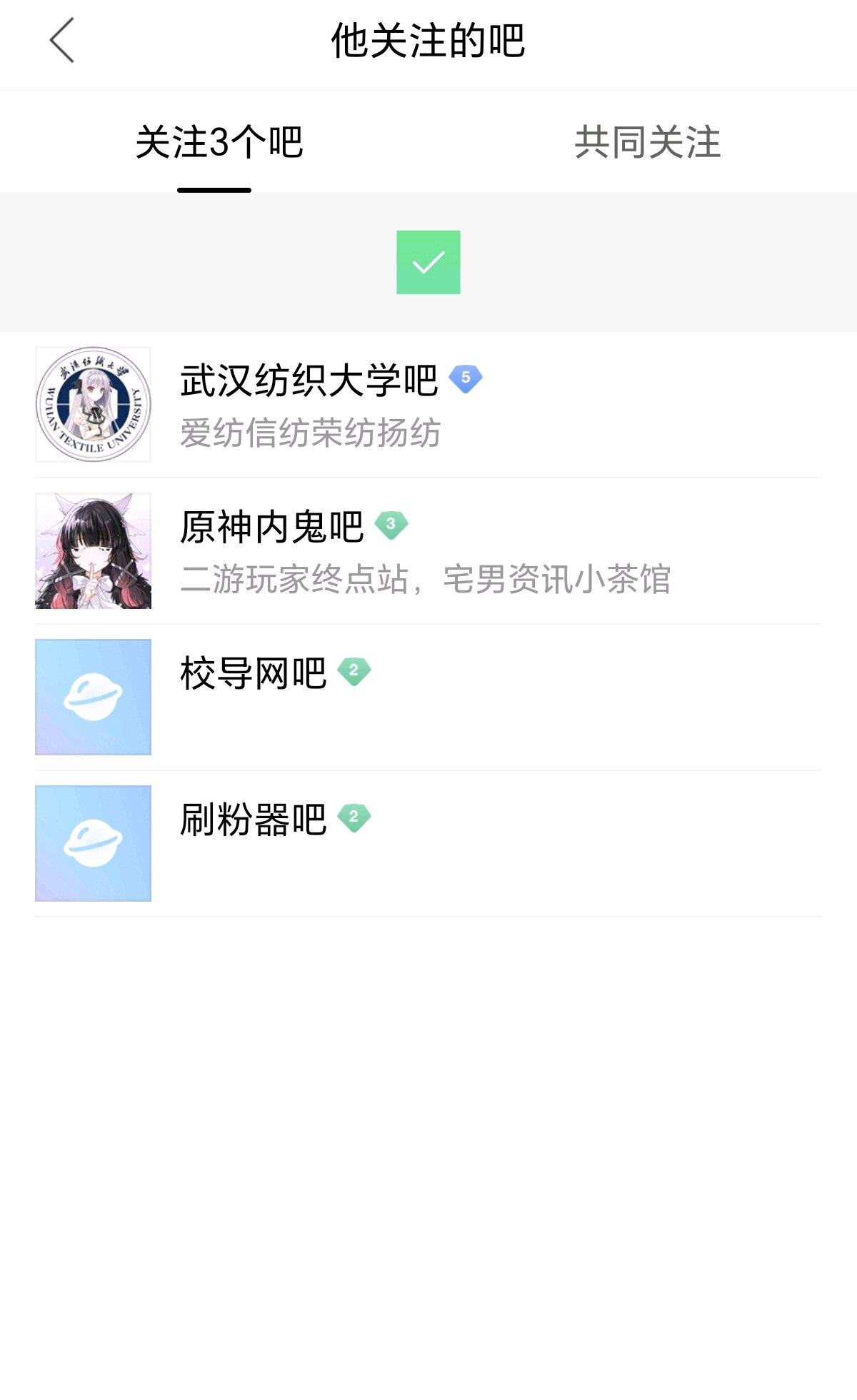The width and height of the screenshot is (857, 1400).
Task: Open 武汉纺织大学吧 forum
Action: [x=309, y=381]
